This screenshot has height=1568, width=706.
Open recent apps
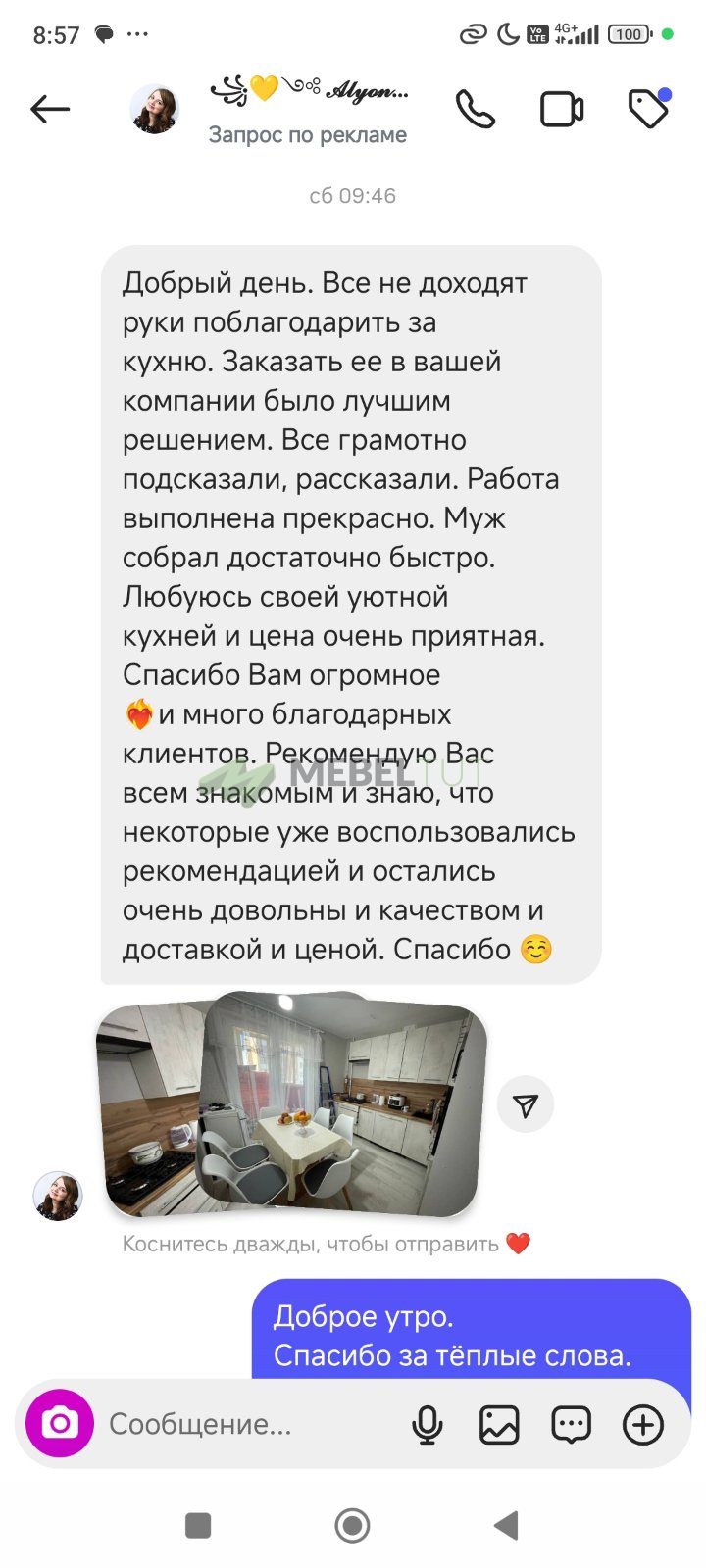click(x=198, y=1525)
